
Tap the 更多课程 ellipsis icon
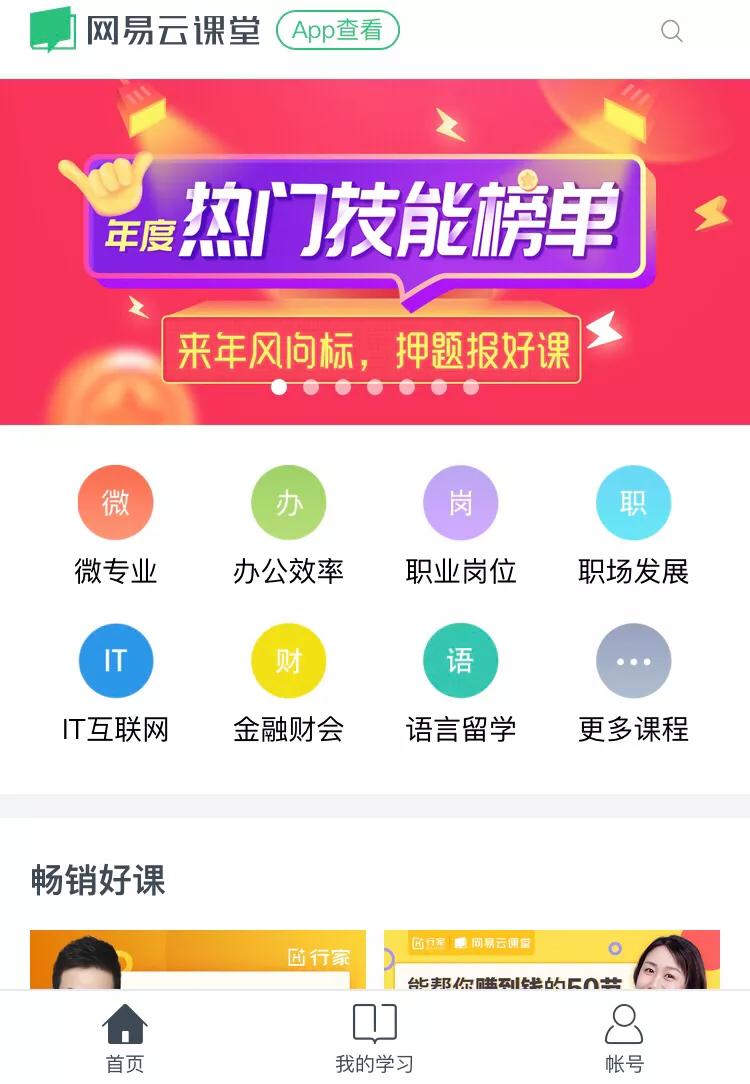pyautogui.click(x=634, y=660)
